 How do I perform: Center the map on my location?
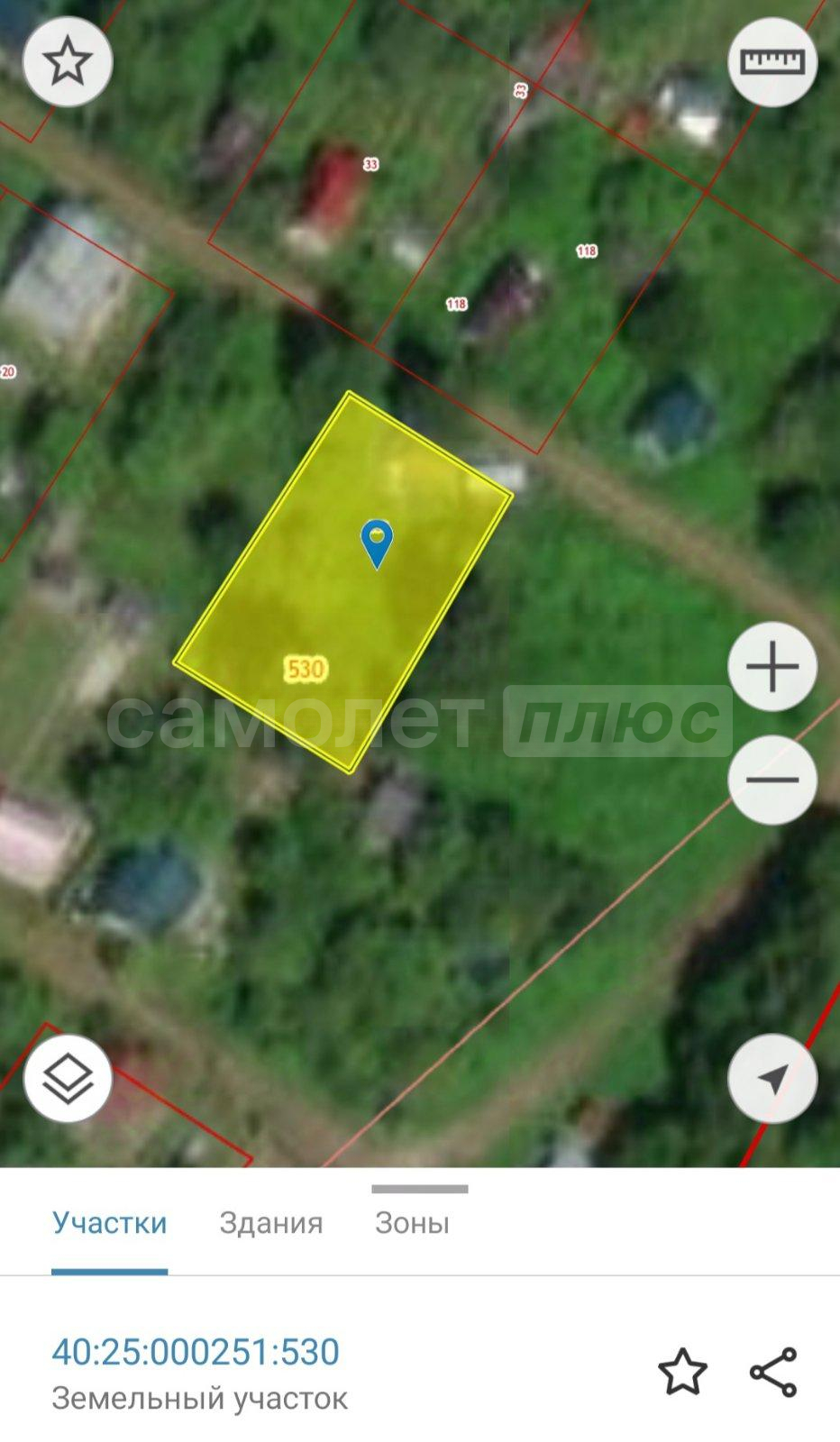pos(772,1078)
